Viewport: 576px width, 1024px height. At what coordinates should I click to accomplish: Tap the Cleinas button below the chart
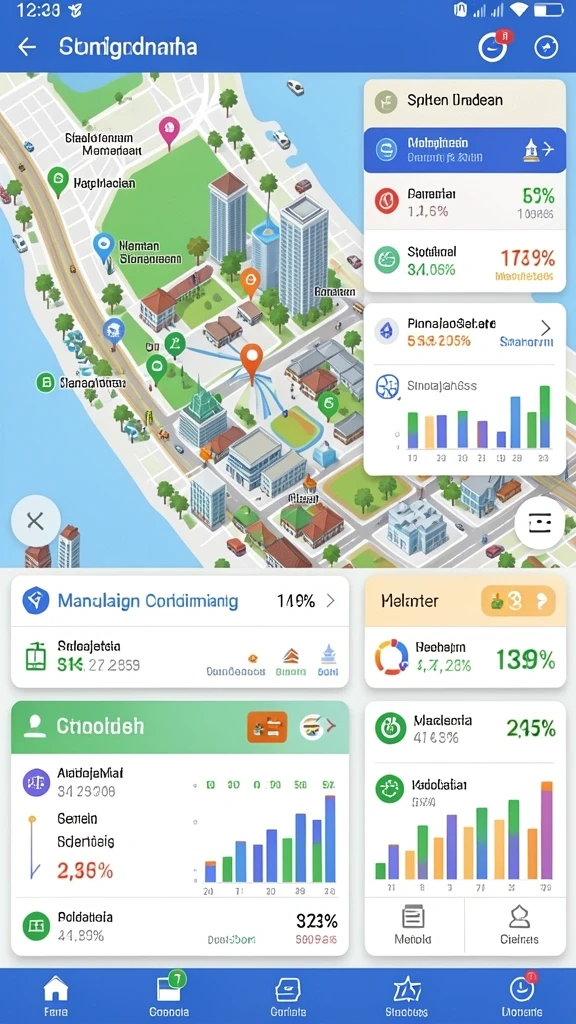(x=519, y=926)
